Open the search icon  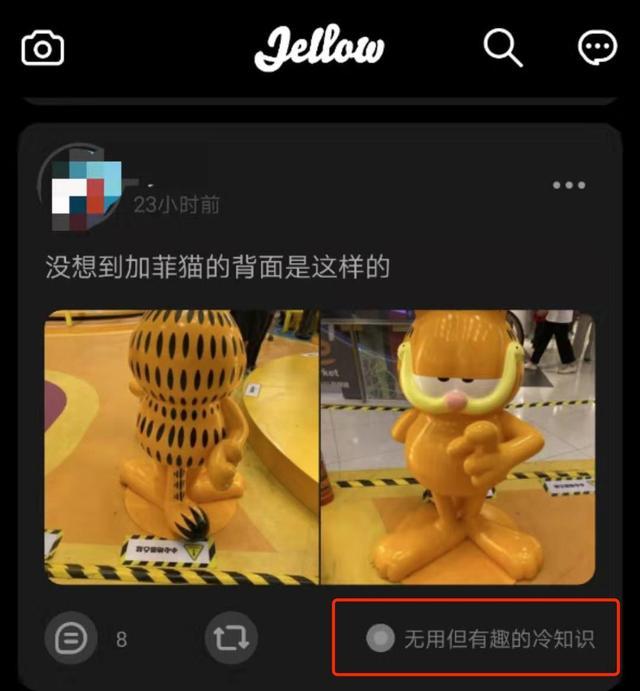502,47
